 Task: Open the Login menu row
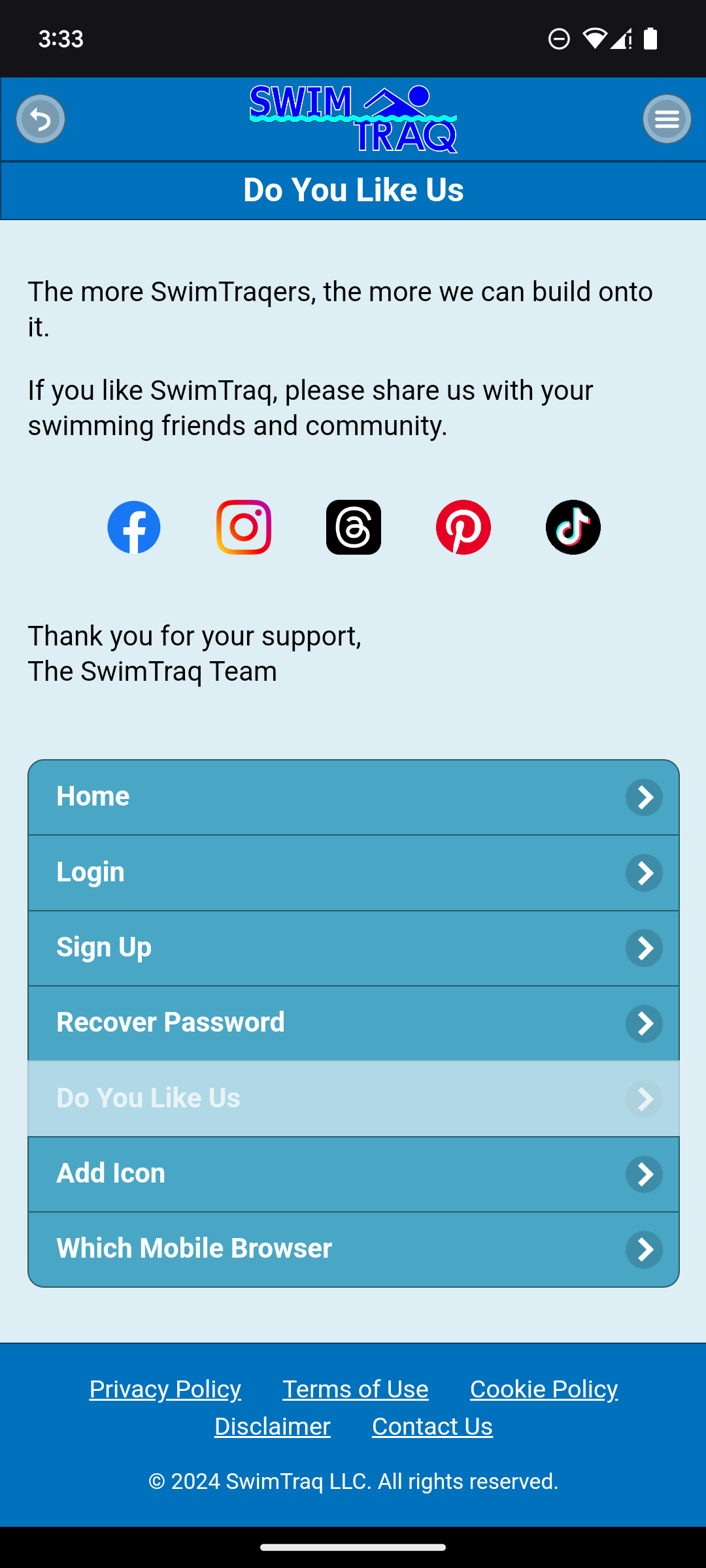click(353, 873)
